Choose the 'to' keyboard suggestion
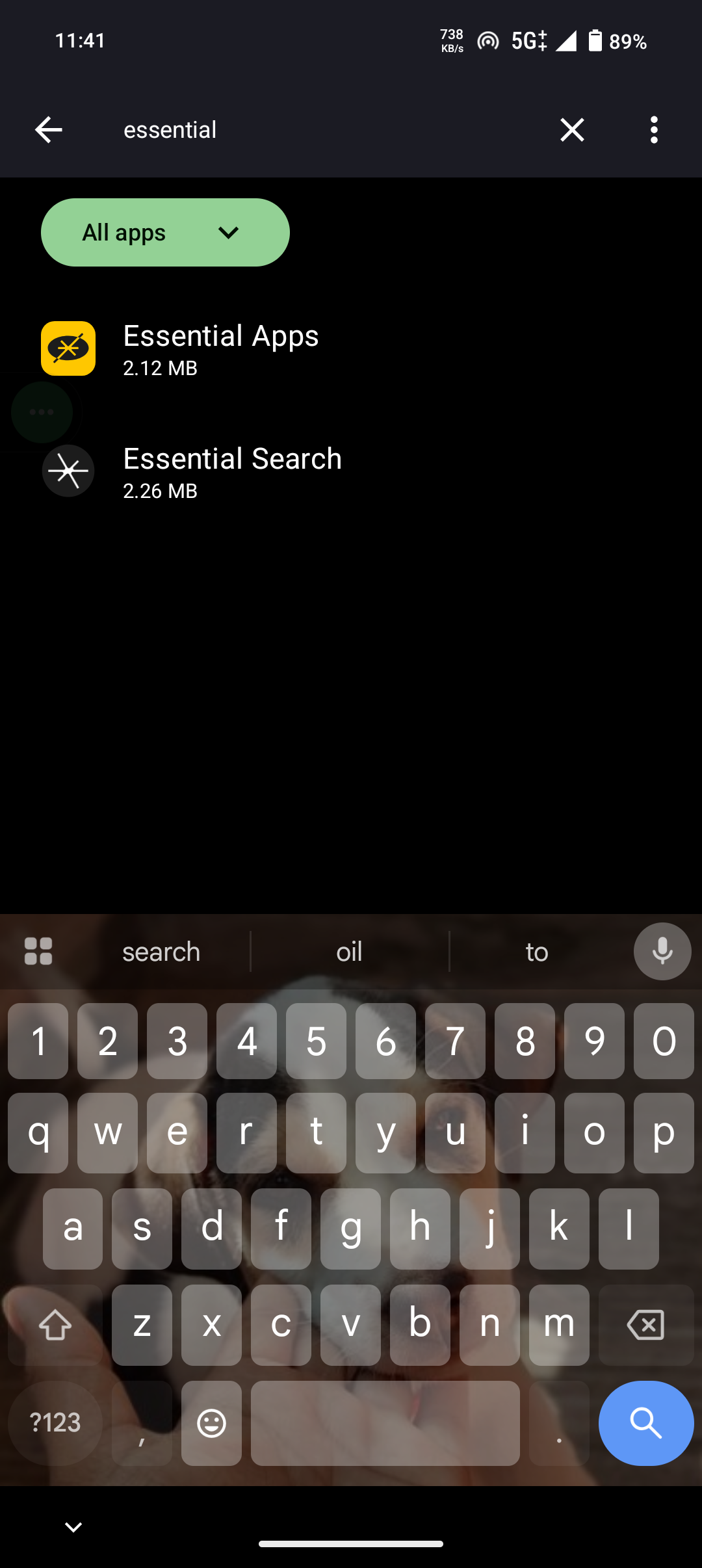 coord(537,952)
